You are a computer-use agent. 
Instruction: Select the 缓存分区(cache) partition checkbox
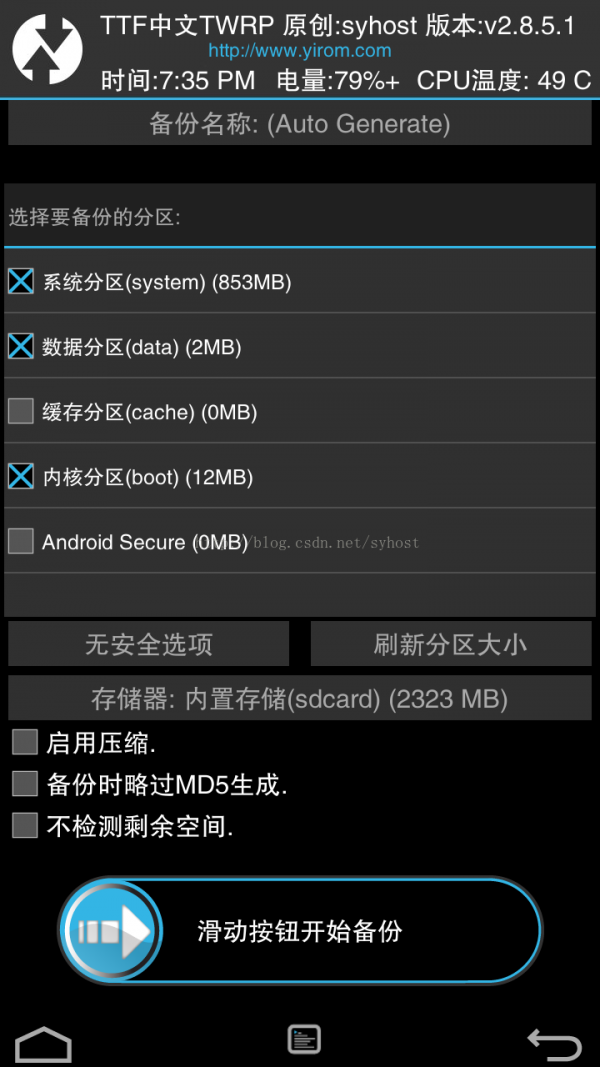coord(21,411)
